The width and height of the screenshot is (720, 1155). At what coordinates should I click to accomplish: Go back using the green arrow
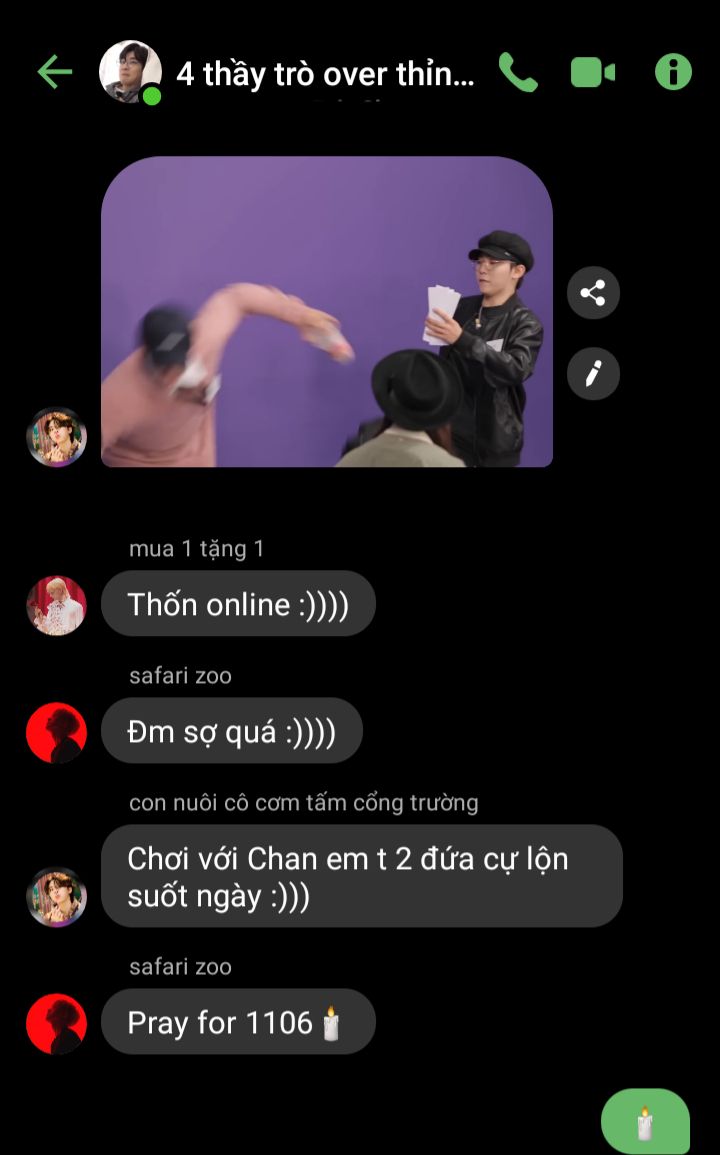(55, 72)
